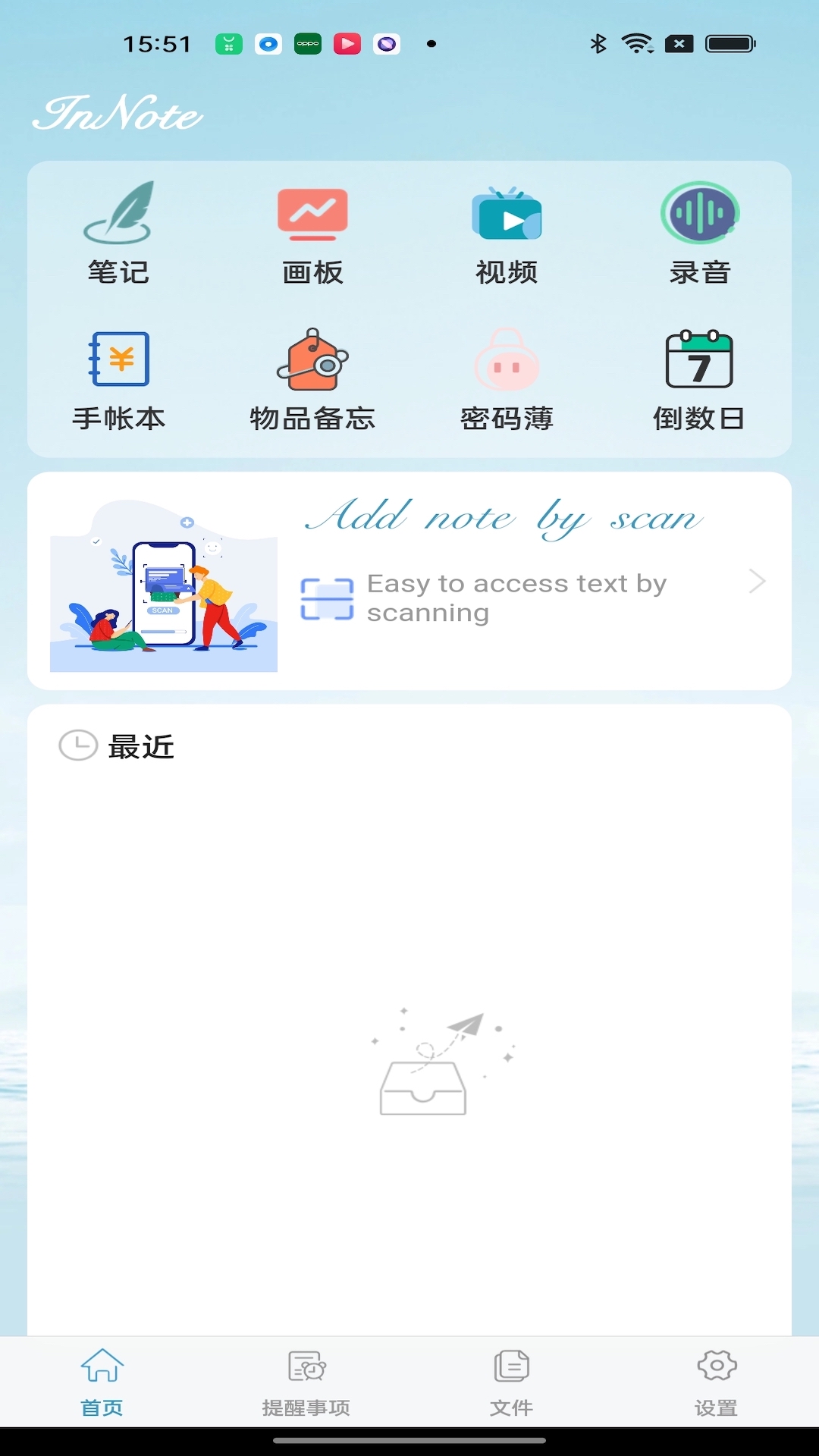Click the scan illustration thumbnail

click(x=165, y=603)
